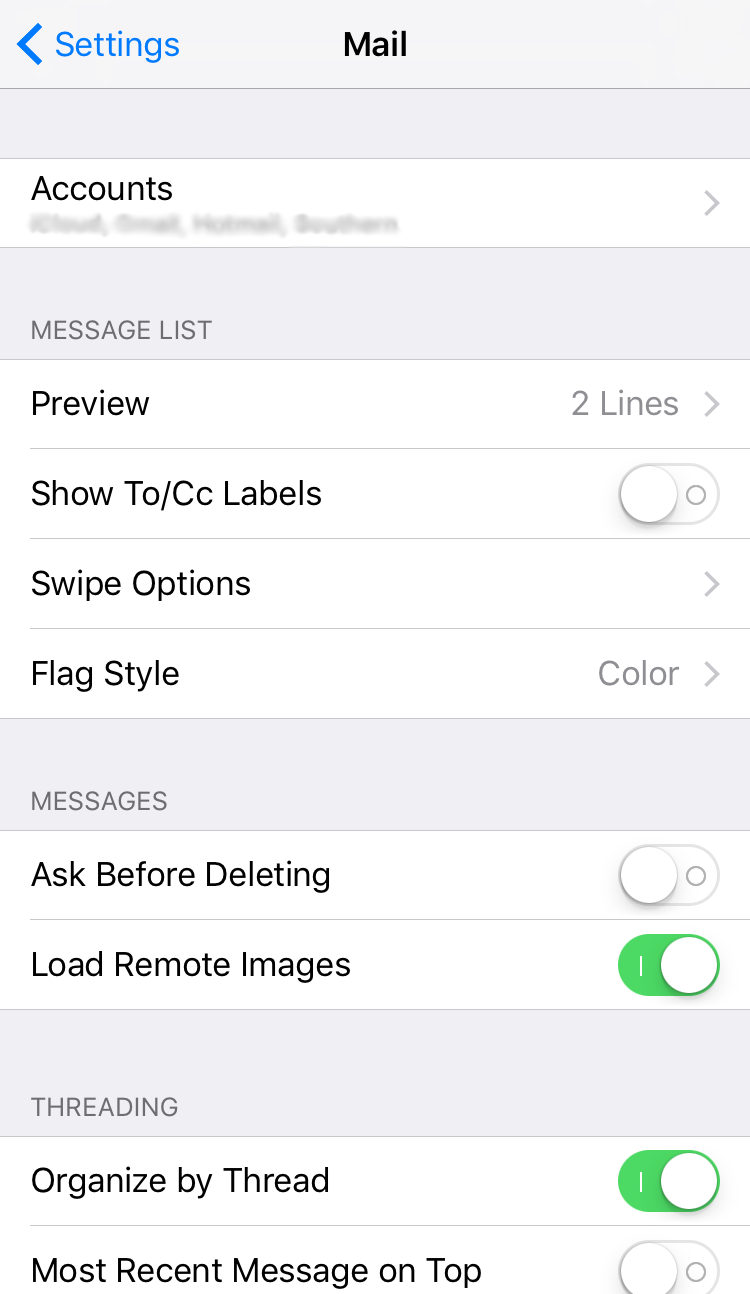Disable Load Remote Images
Screen dimensions: 750x1294
[668, 965]
